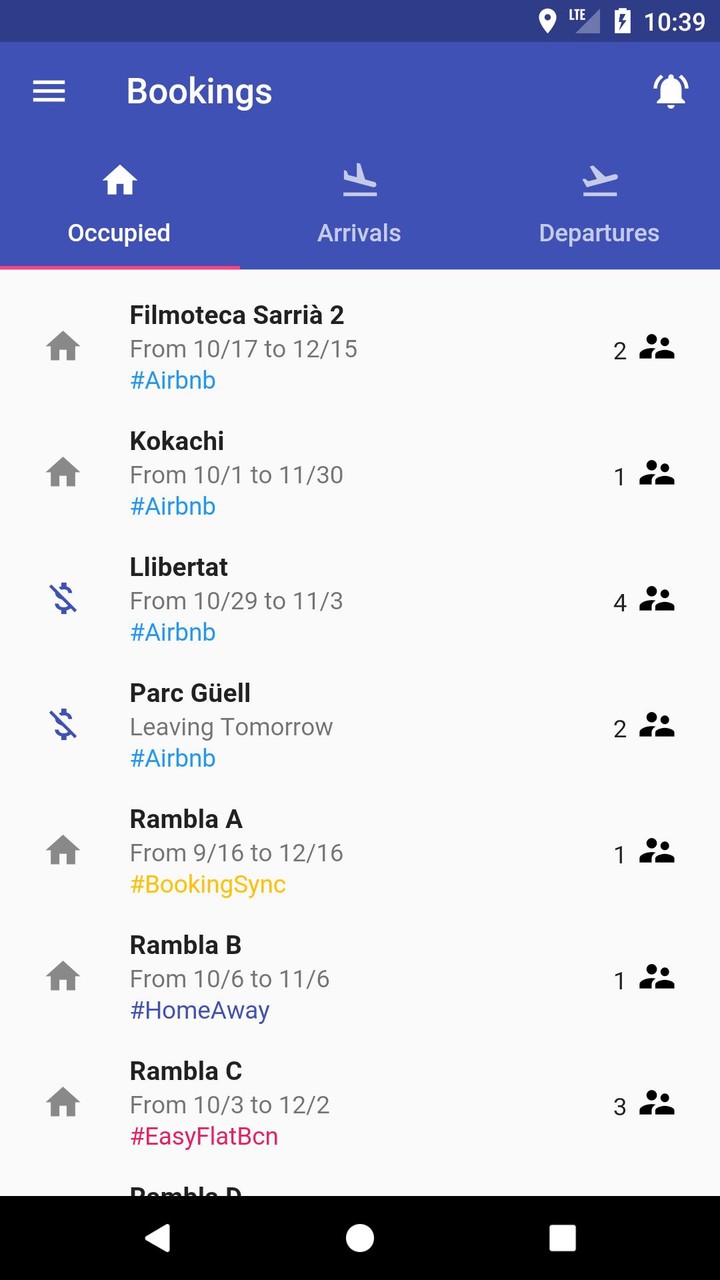Open the navigation drawer menu
Image resolution: width=720 pixels, height=1280 pixels.
click(x=48, y=91)
